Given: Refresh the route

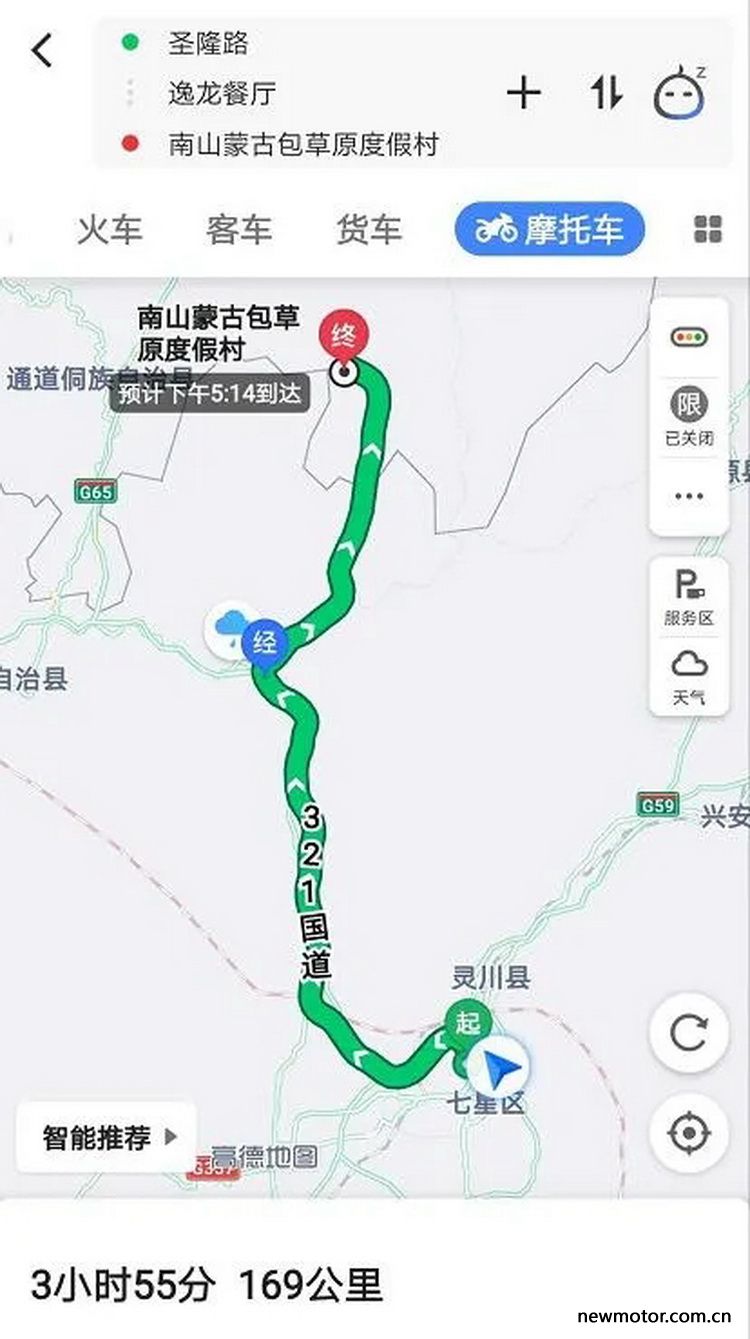Looking at the screenshot, I should [x=689, y=1033].
